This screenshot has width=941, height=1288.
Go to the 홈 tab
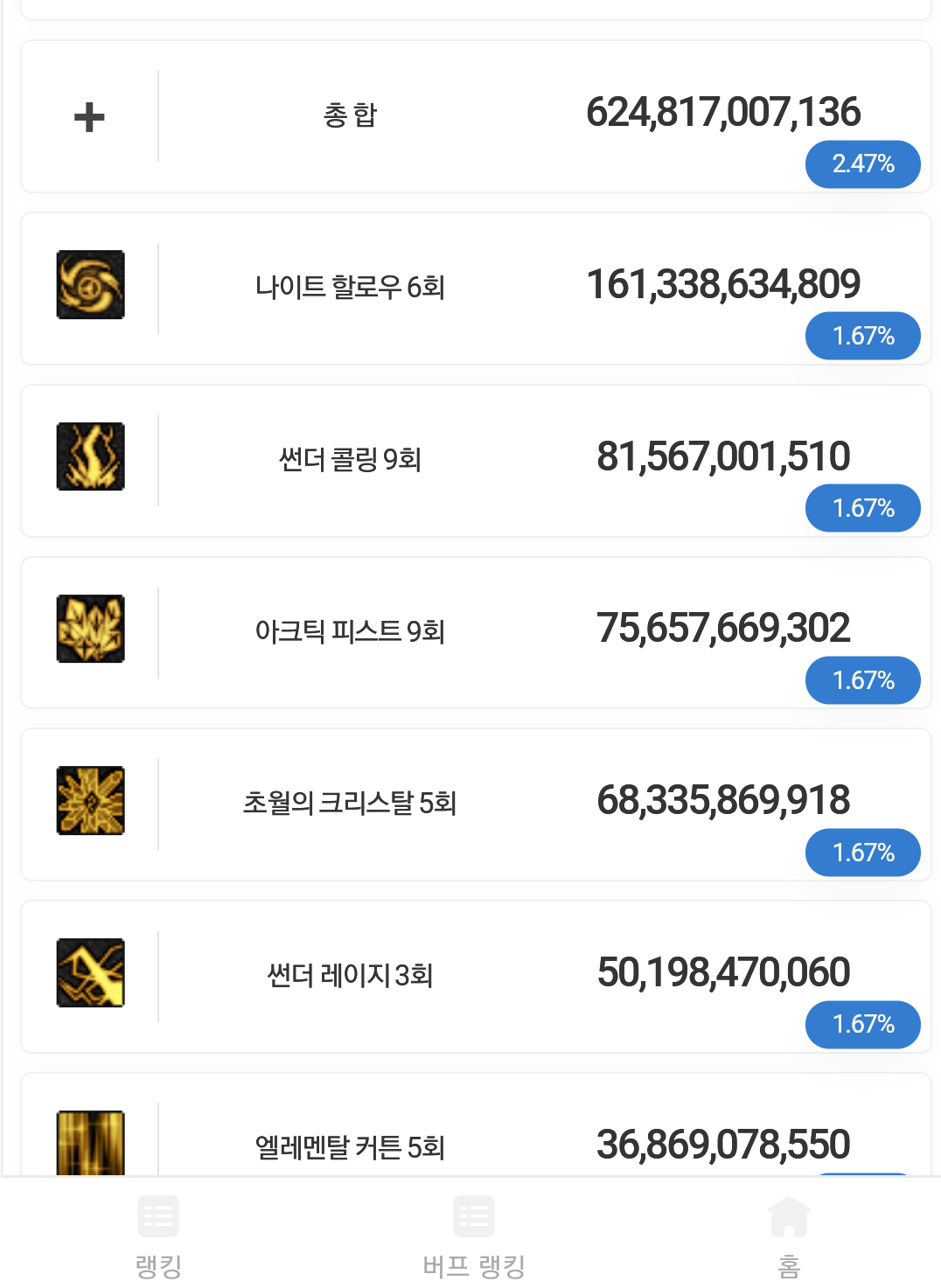tap(789, 1233)
